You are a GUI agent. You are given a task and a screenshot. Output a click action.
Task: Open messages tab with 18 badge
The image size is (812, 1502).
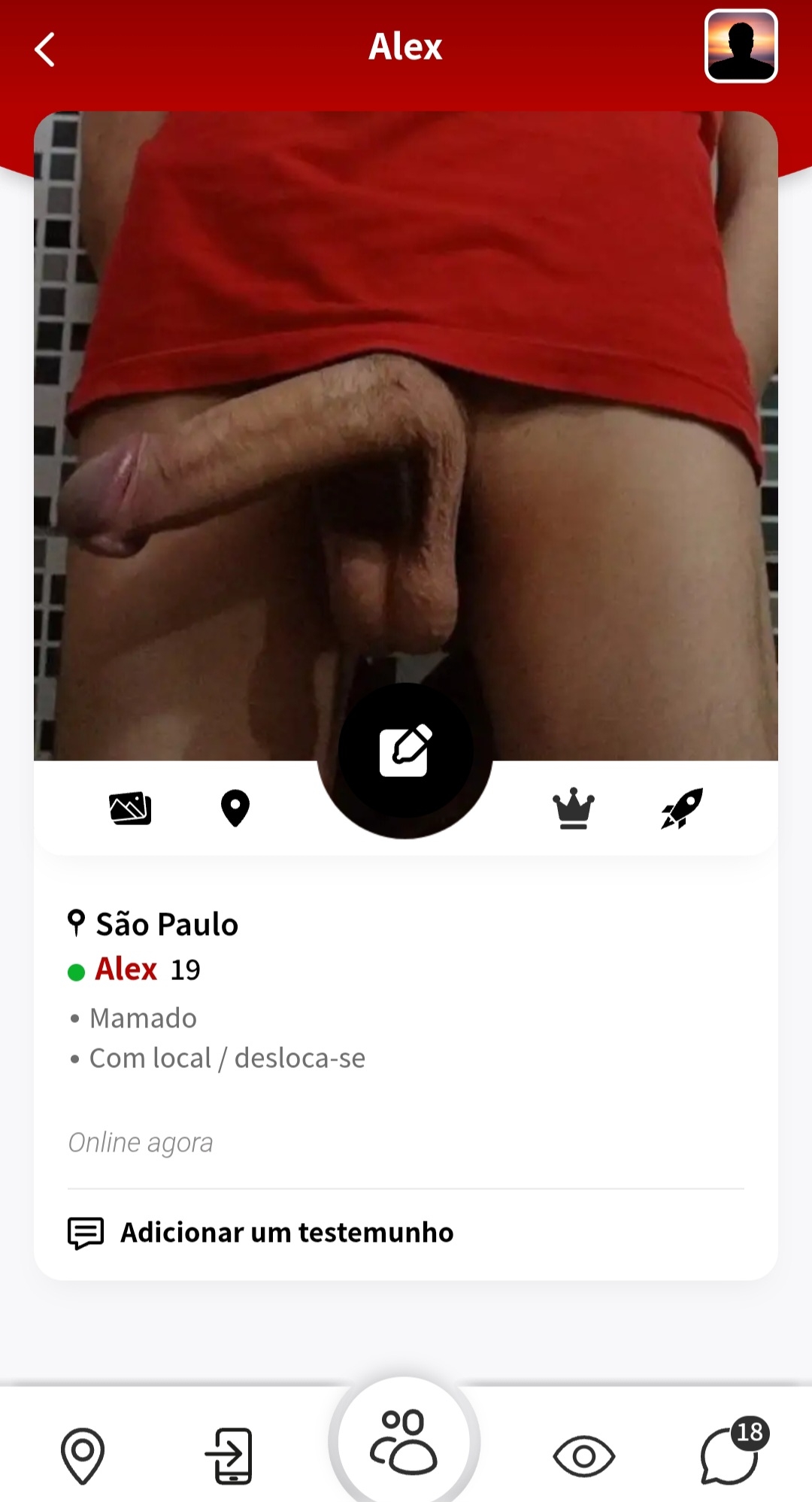[730, 1455]
